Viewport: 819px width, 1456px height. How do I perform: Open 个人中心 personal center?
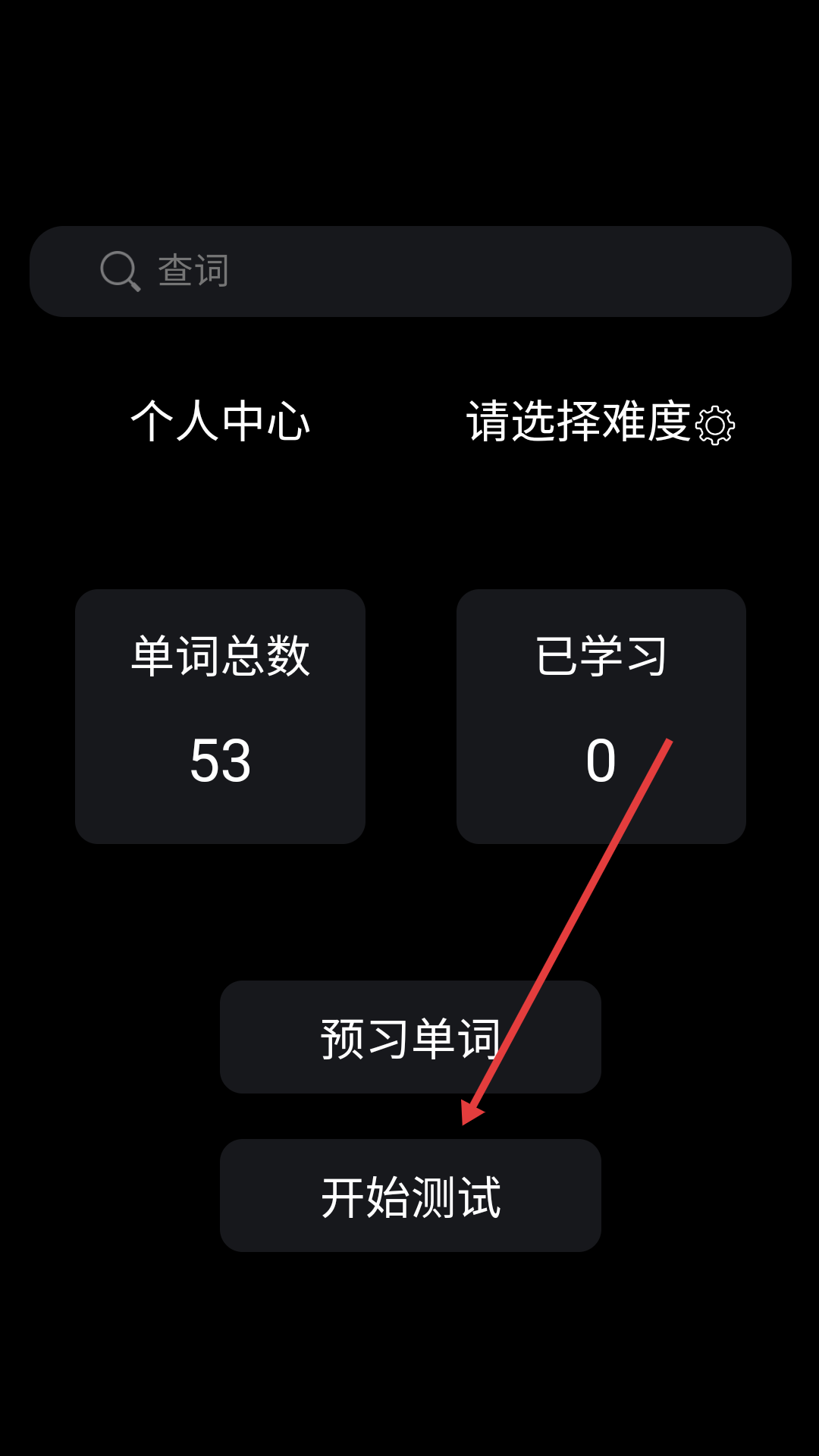pyautogui.click(x=220, y=422)
